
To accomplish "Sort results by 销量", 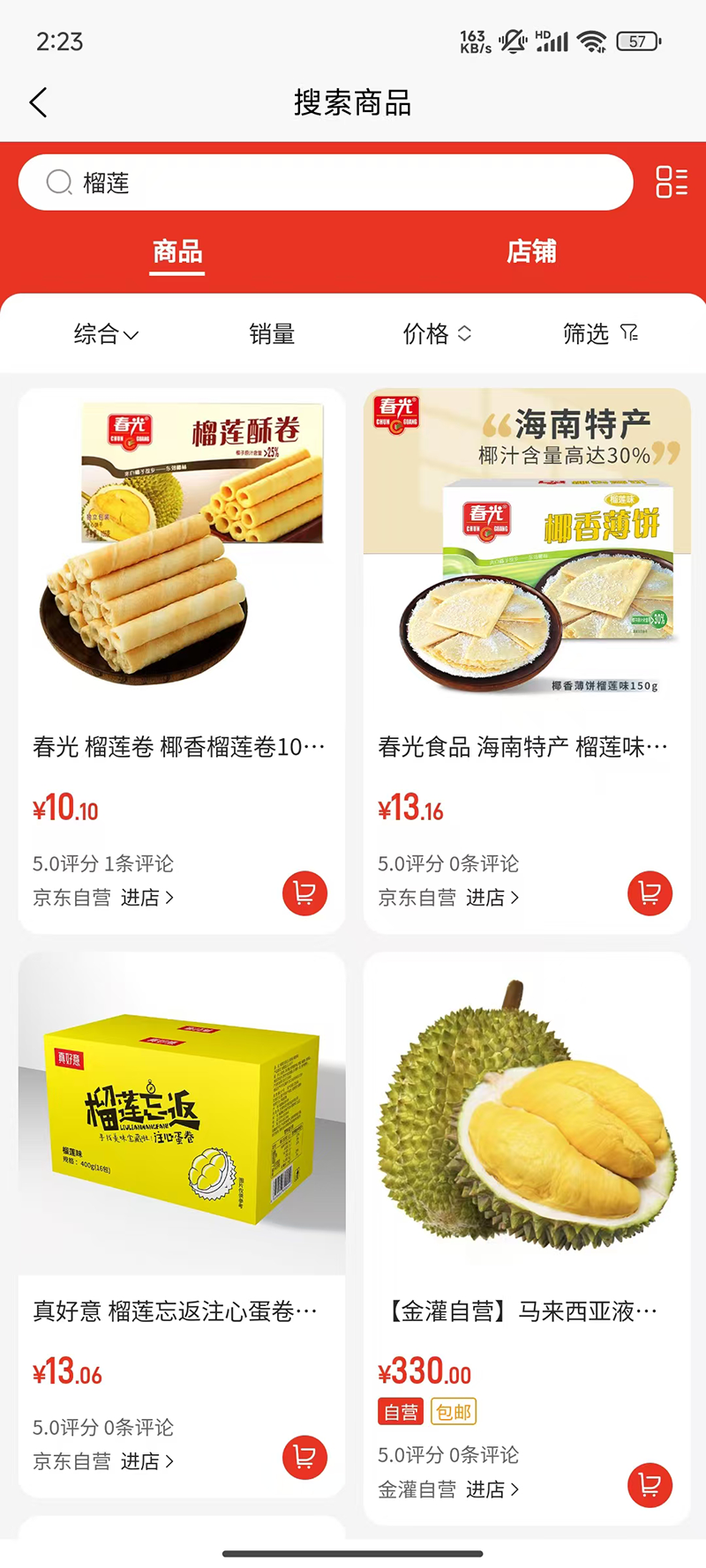I will (272, 334).
